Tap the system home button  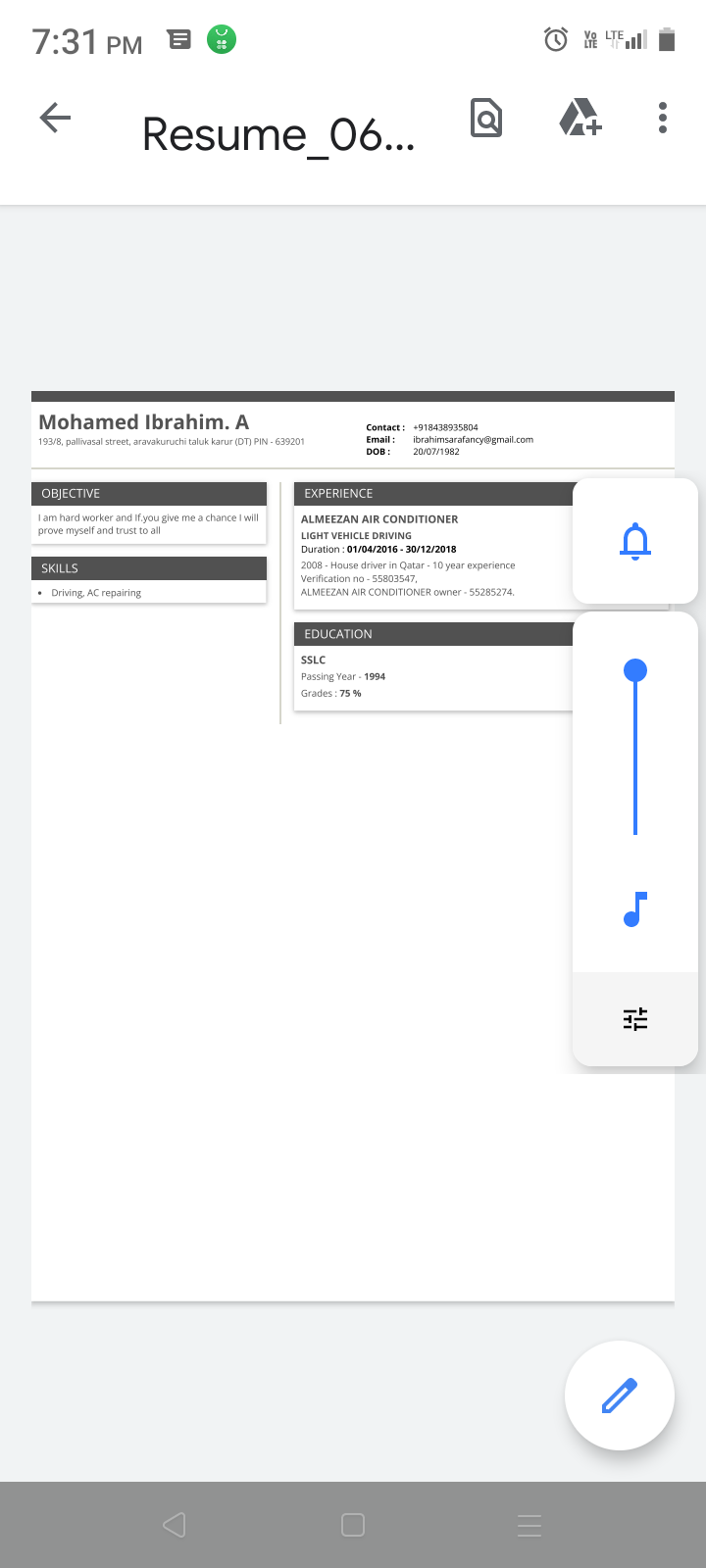click(x=353, y=1525)
